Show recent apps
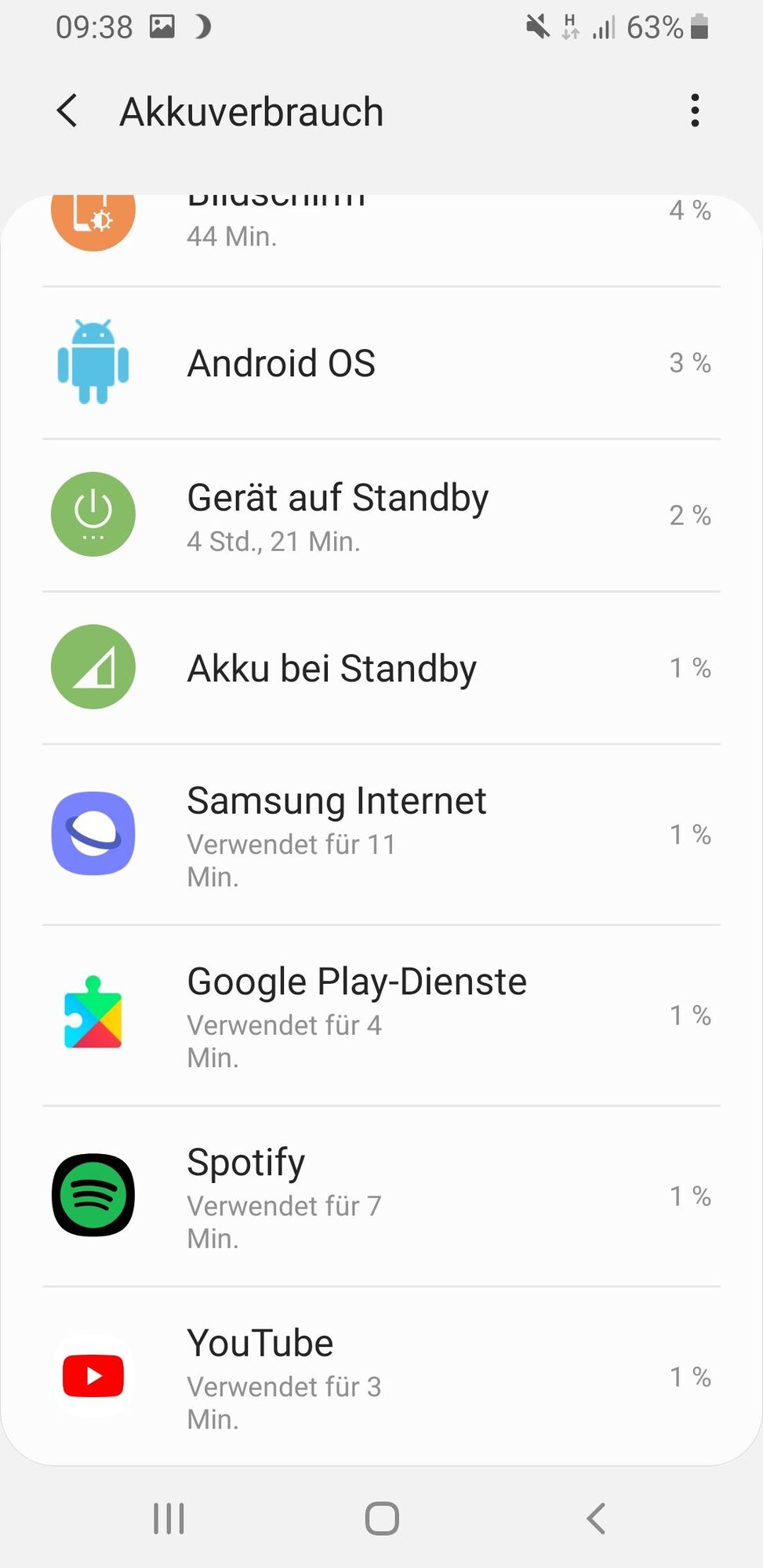Screen dimensions: 763x1568 [169, 1519]
